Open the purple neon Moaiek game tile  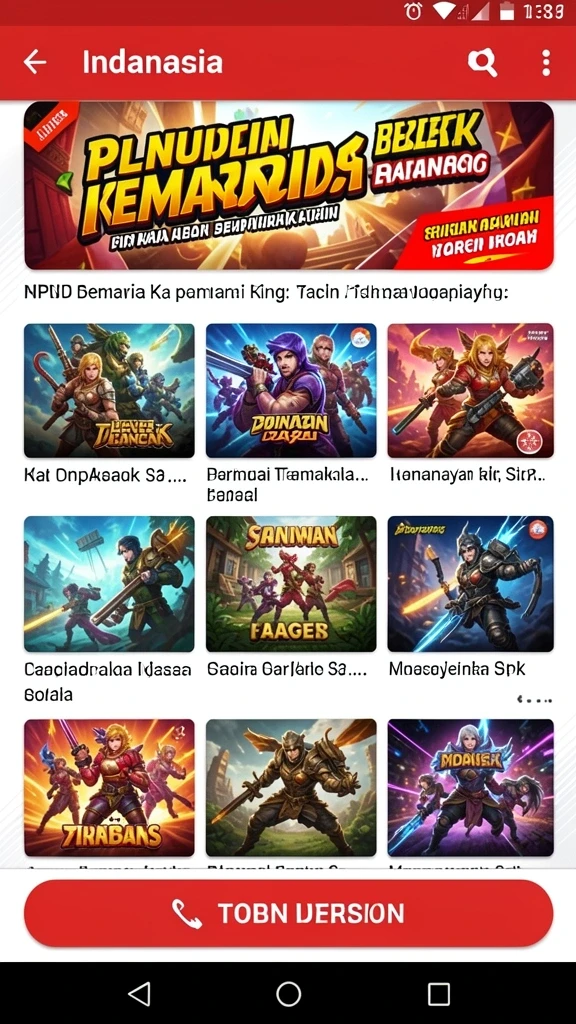pos(471,788)
